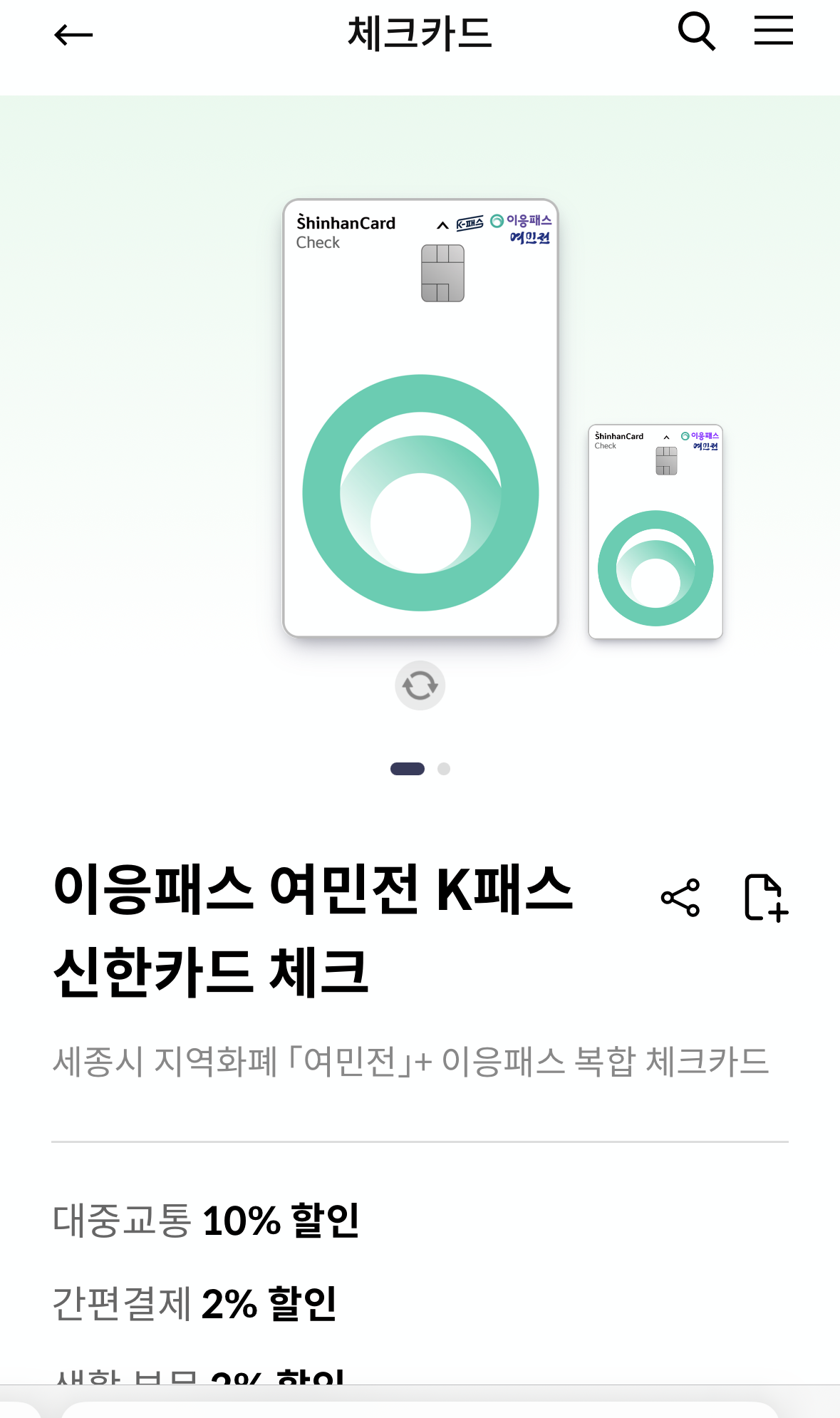Select the smaller vertical card thumbnail
Image resolution: width=840 pixels, height=1418 pixels.
655,531
